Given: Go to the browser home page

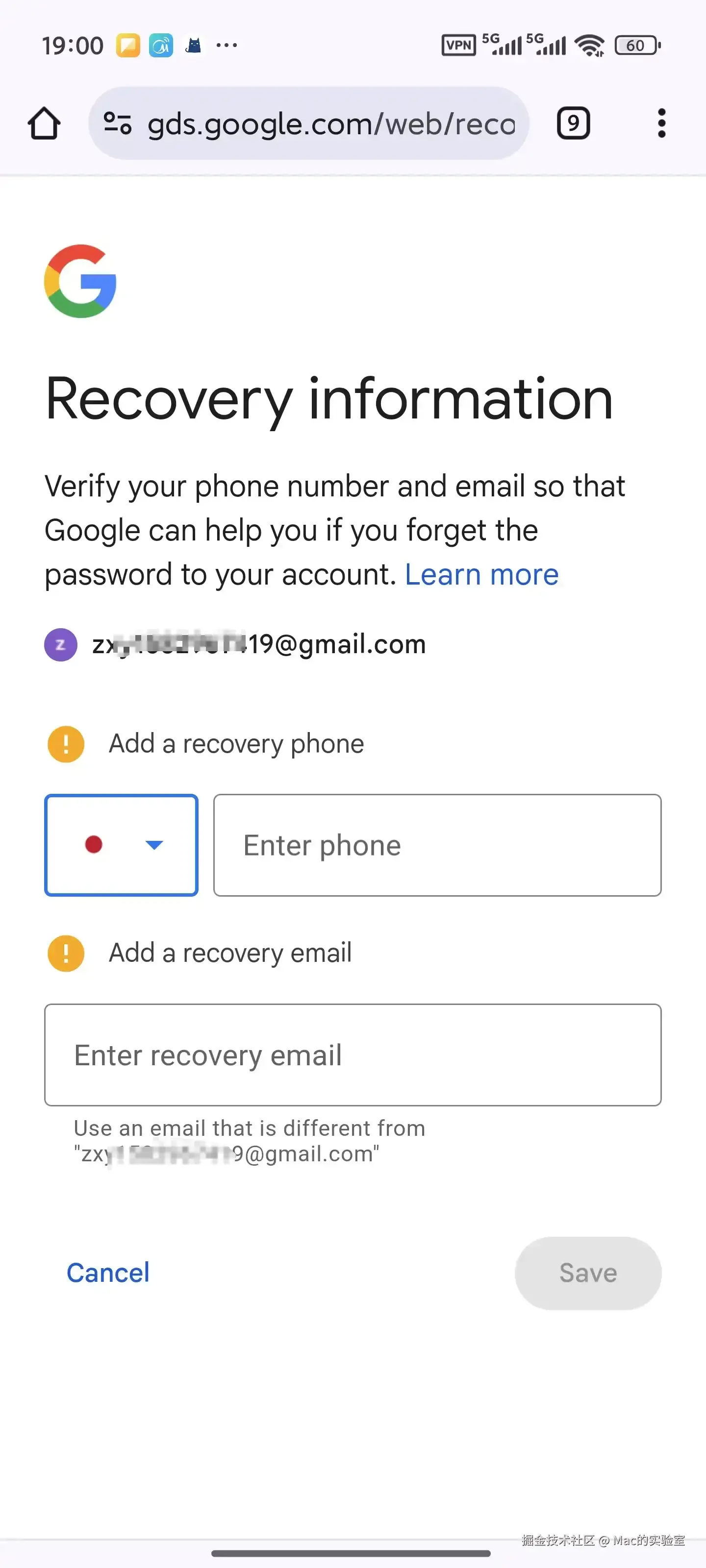Looking at the screenshot, I should pos(44,123).
